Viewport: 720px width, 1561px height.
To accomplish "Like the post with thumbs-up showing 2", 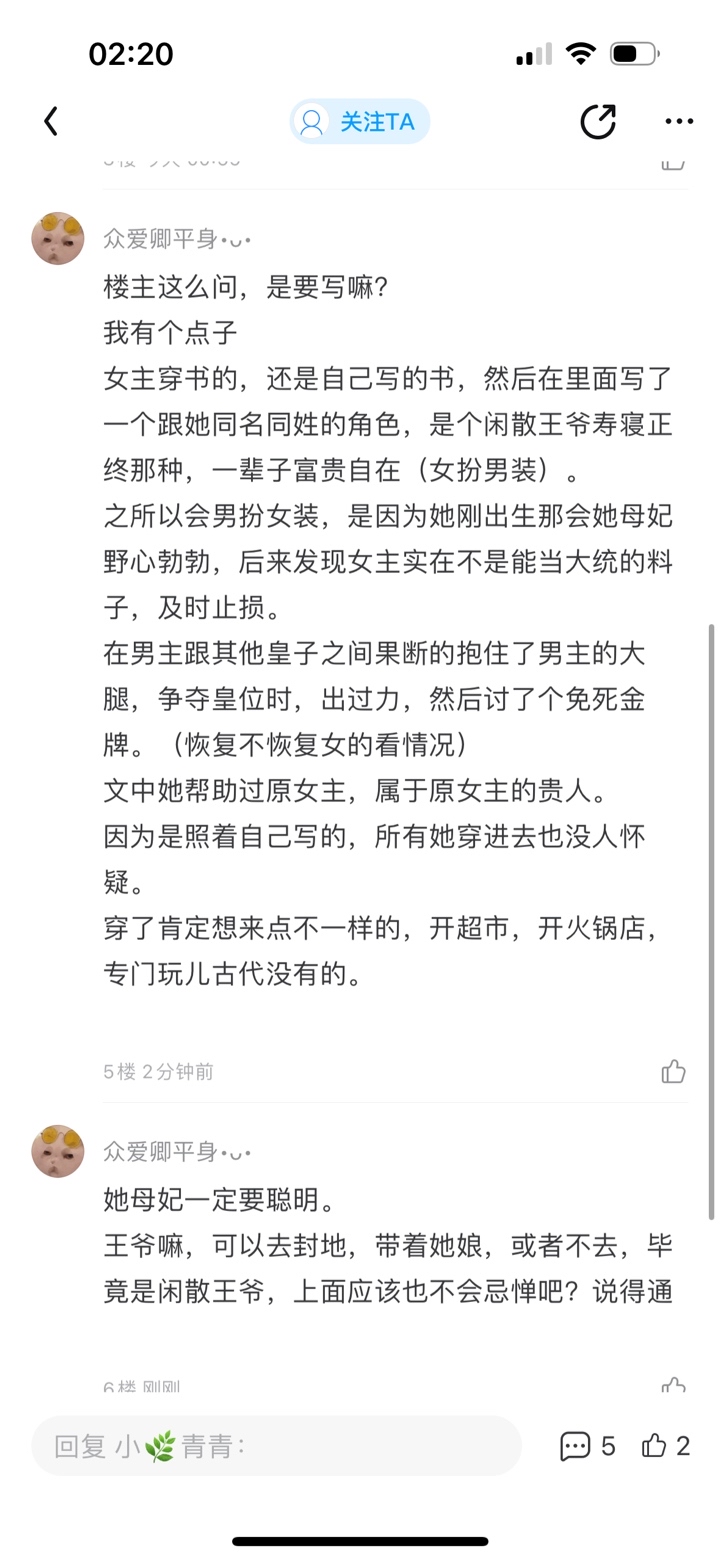I will click(666, 1446).
